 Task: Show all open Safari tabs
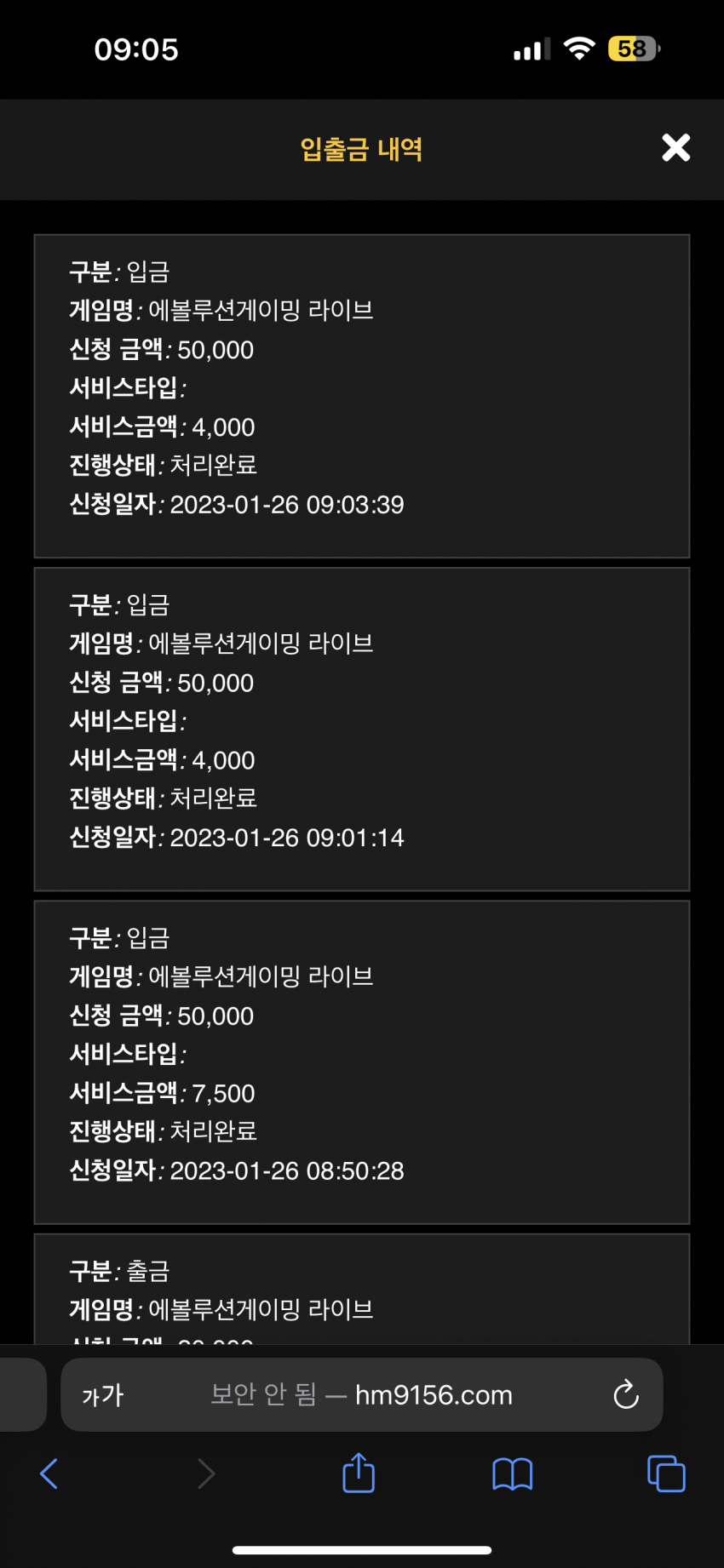pos(666,1474)
